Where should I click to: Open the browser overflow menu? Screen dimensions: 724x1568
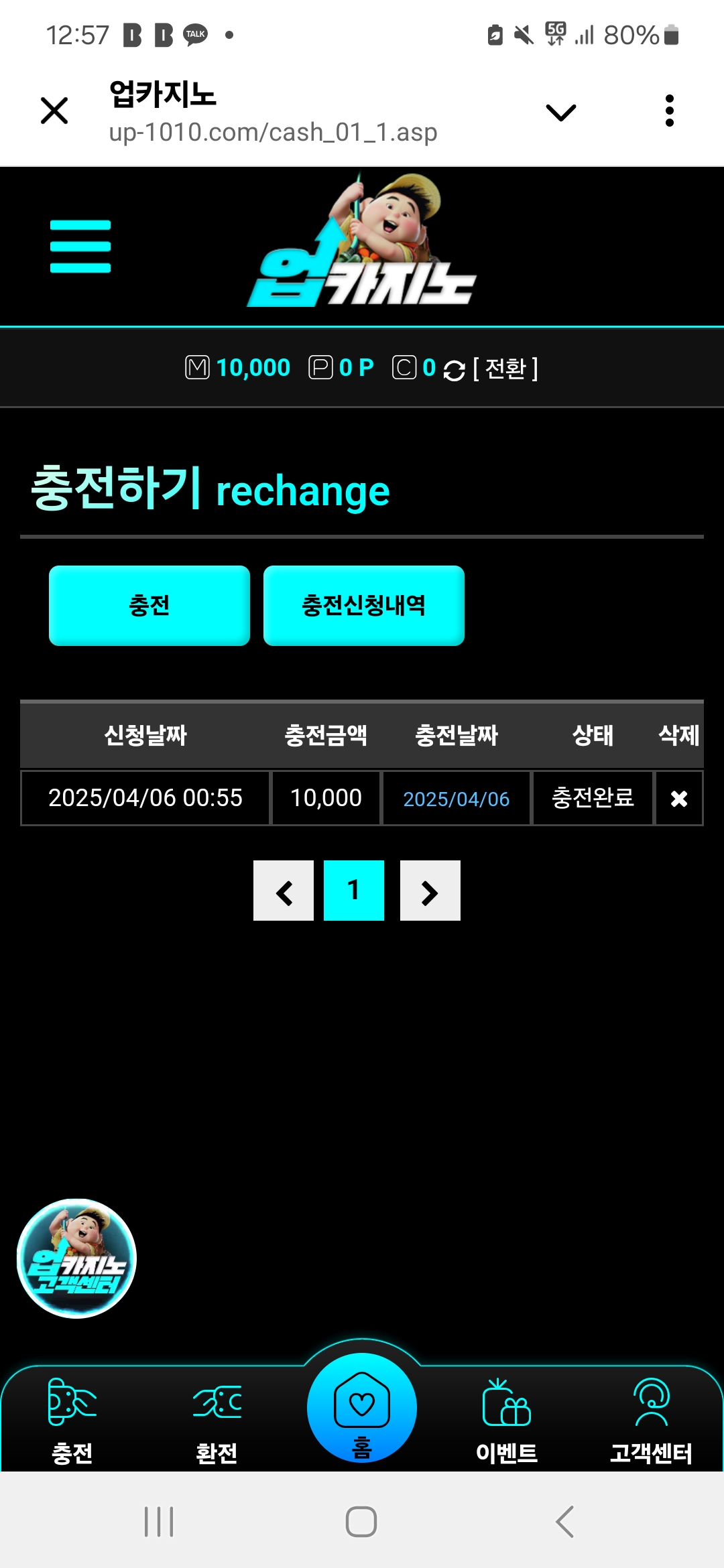click(669, 111)
